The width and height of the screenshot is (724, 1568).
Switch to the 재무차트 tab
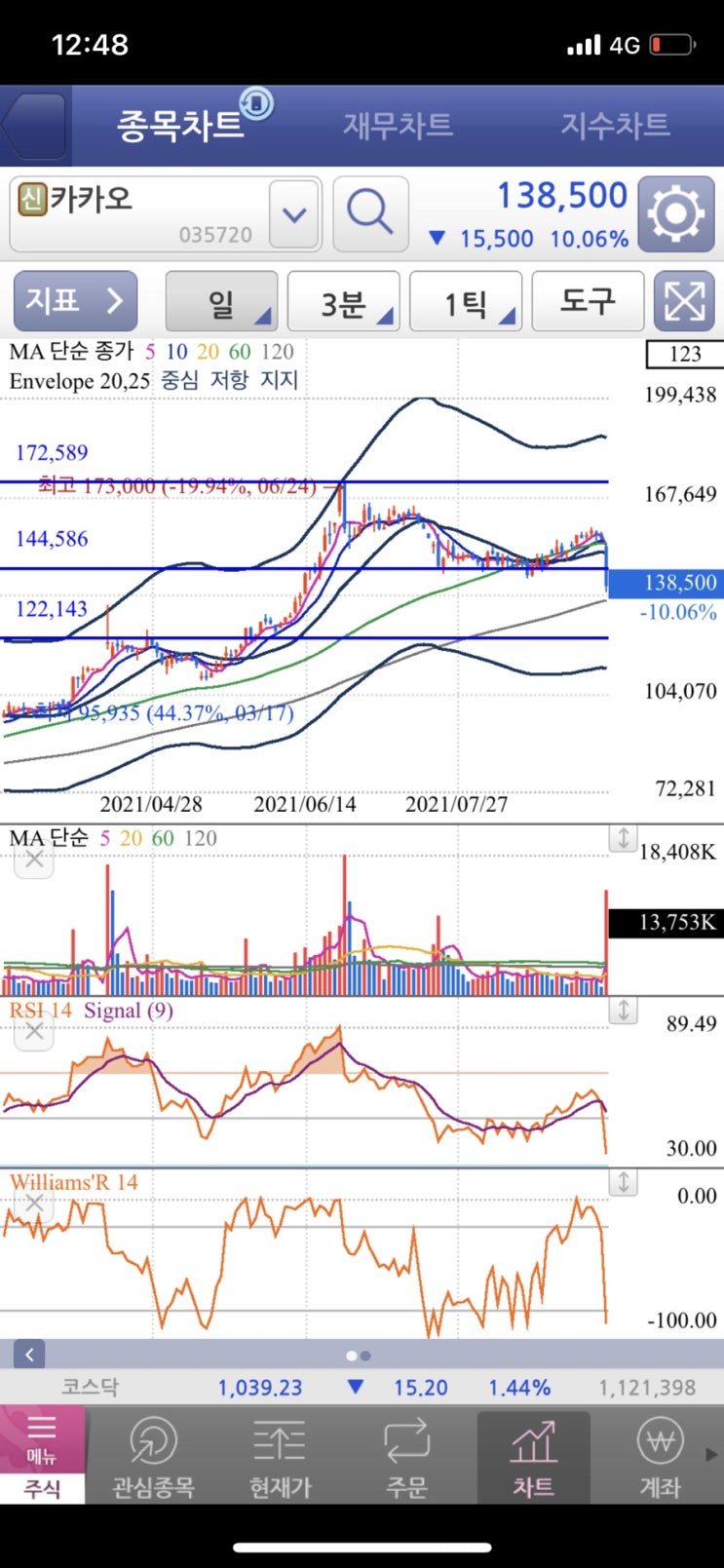398,126
